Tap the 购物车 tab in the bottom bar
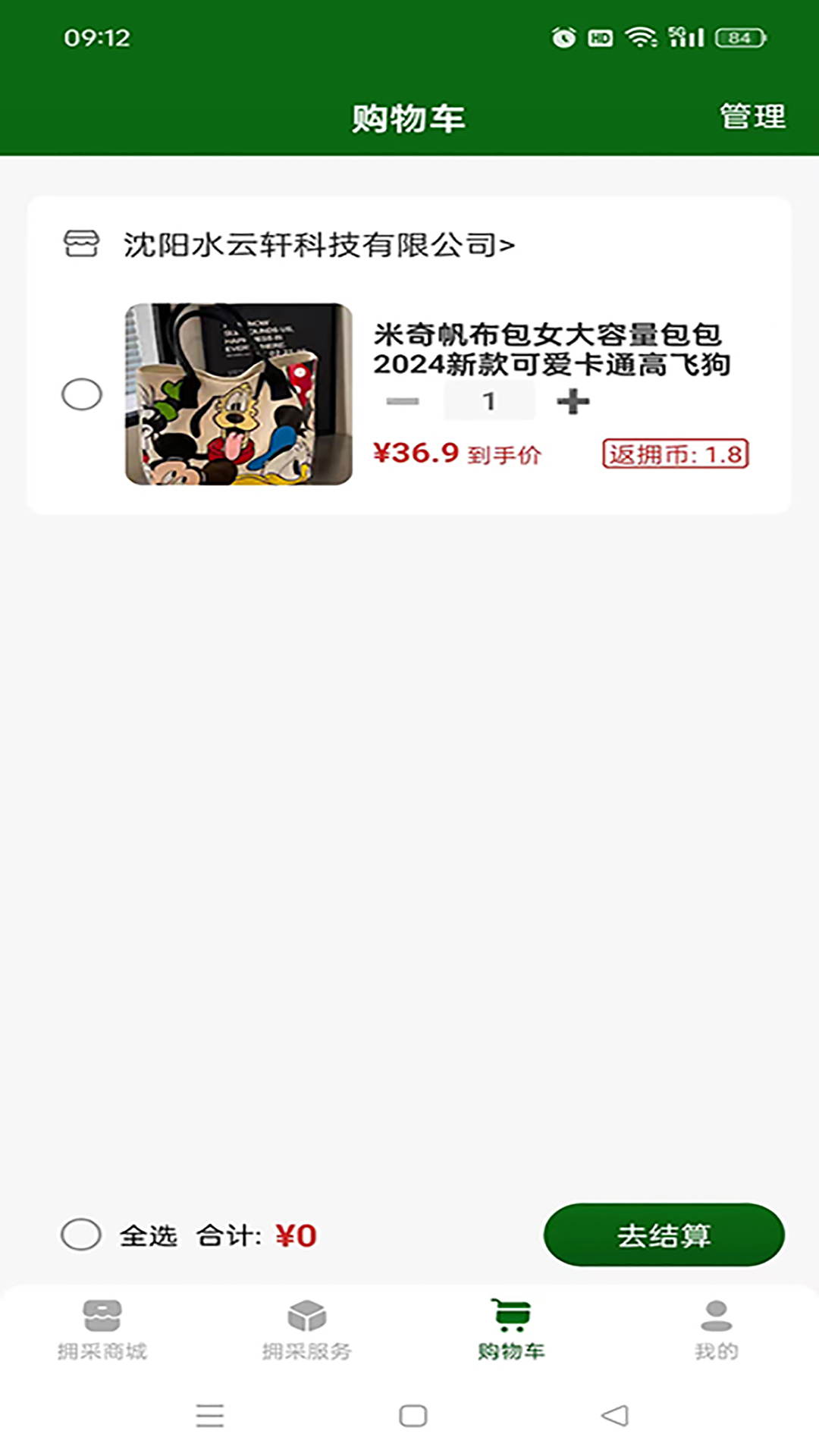The width and height of the screenshot is (819, 1456). click(512, 1330)
